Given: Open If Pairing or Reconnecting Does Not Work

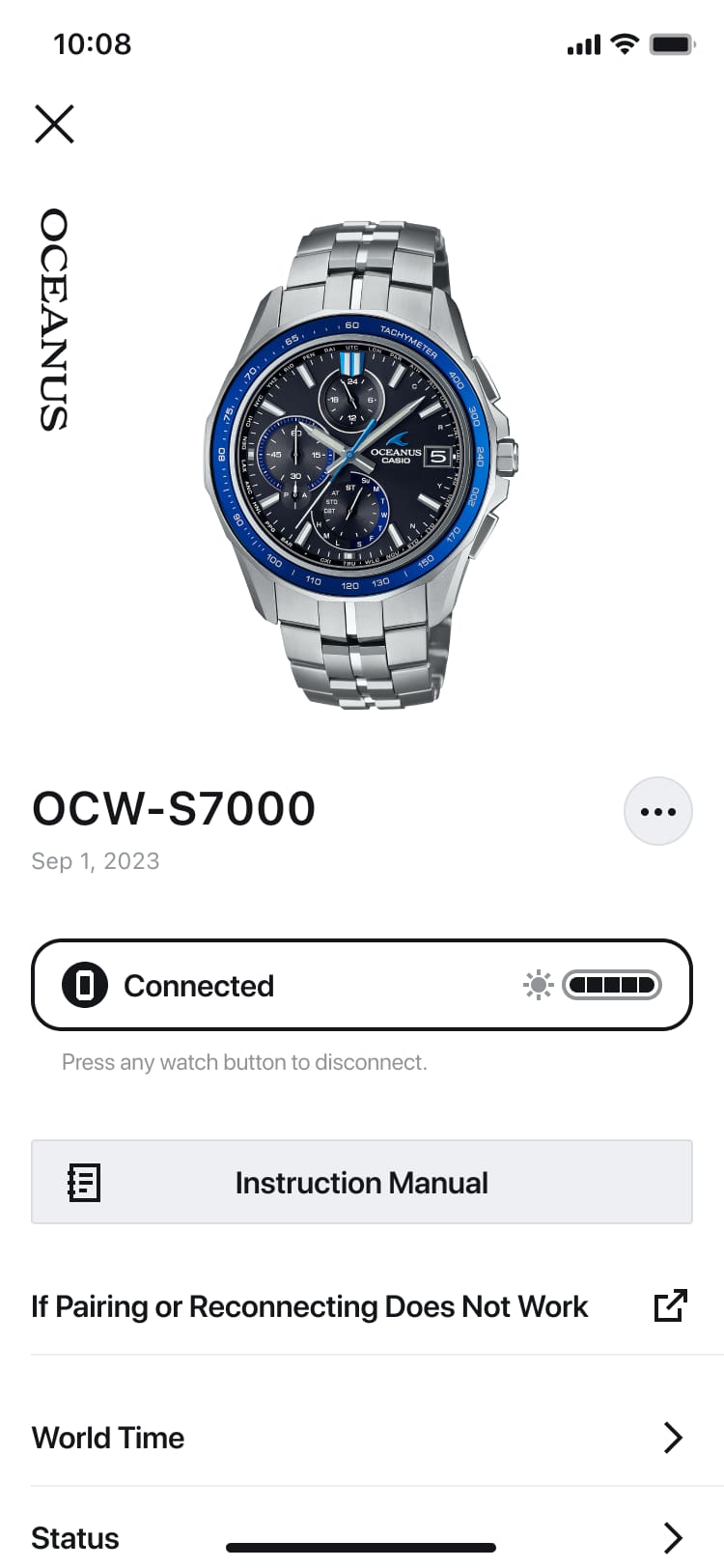Looking at the screenshot, I should (309, 1305).
